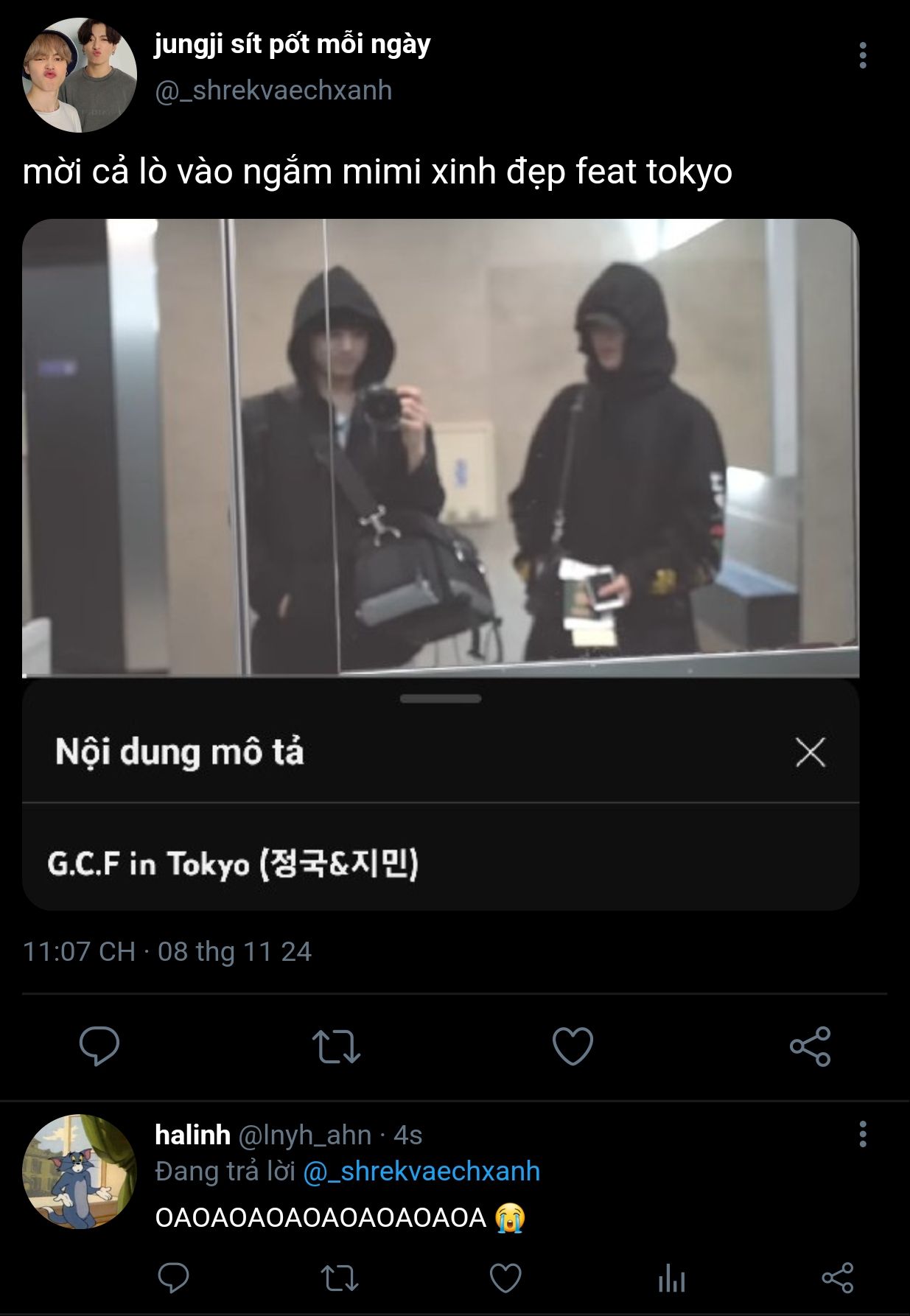View analytics for halinh's reply
Viewport: 910px width, 1316px height.
[x=671, y=1278]
